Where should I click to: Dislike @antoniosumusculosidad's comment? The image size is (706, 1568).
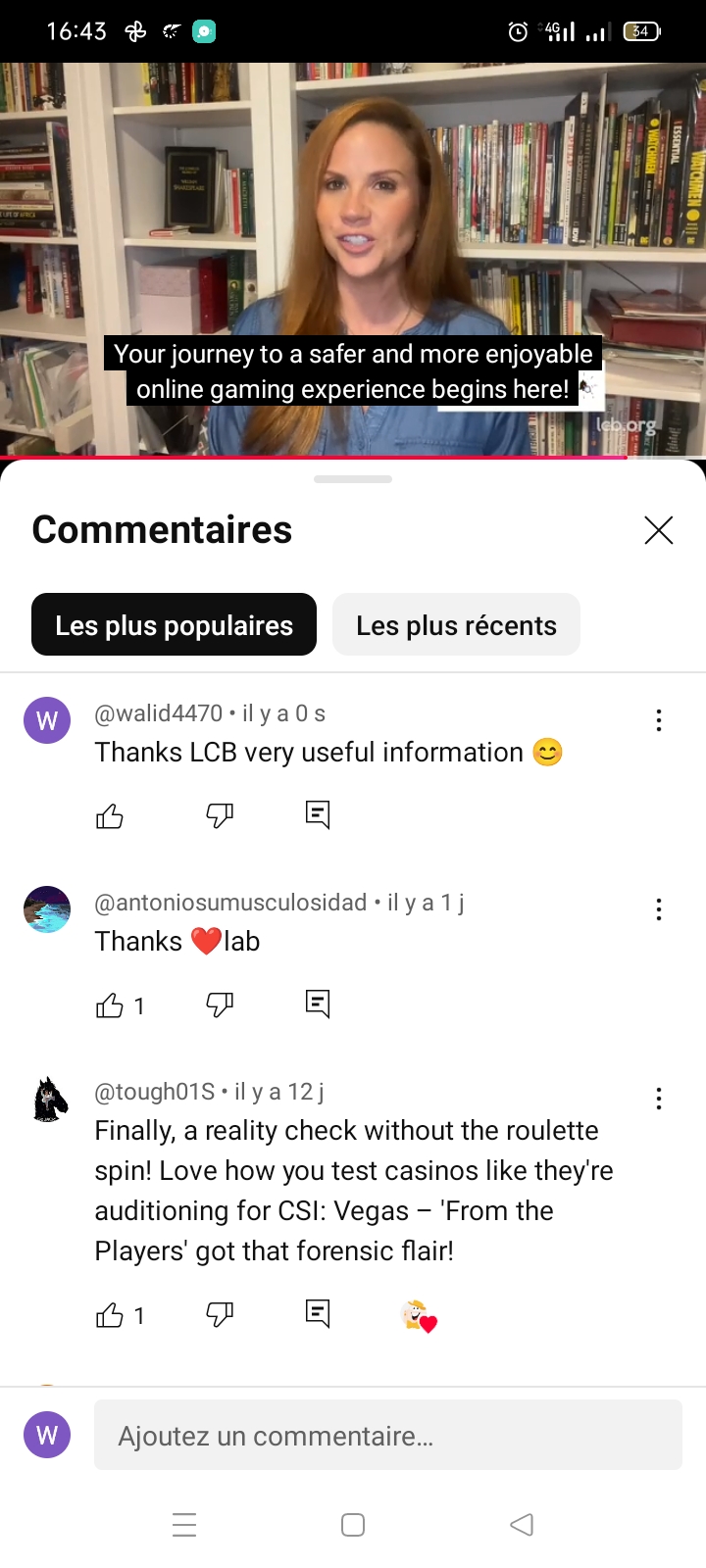[220, 1005]
